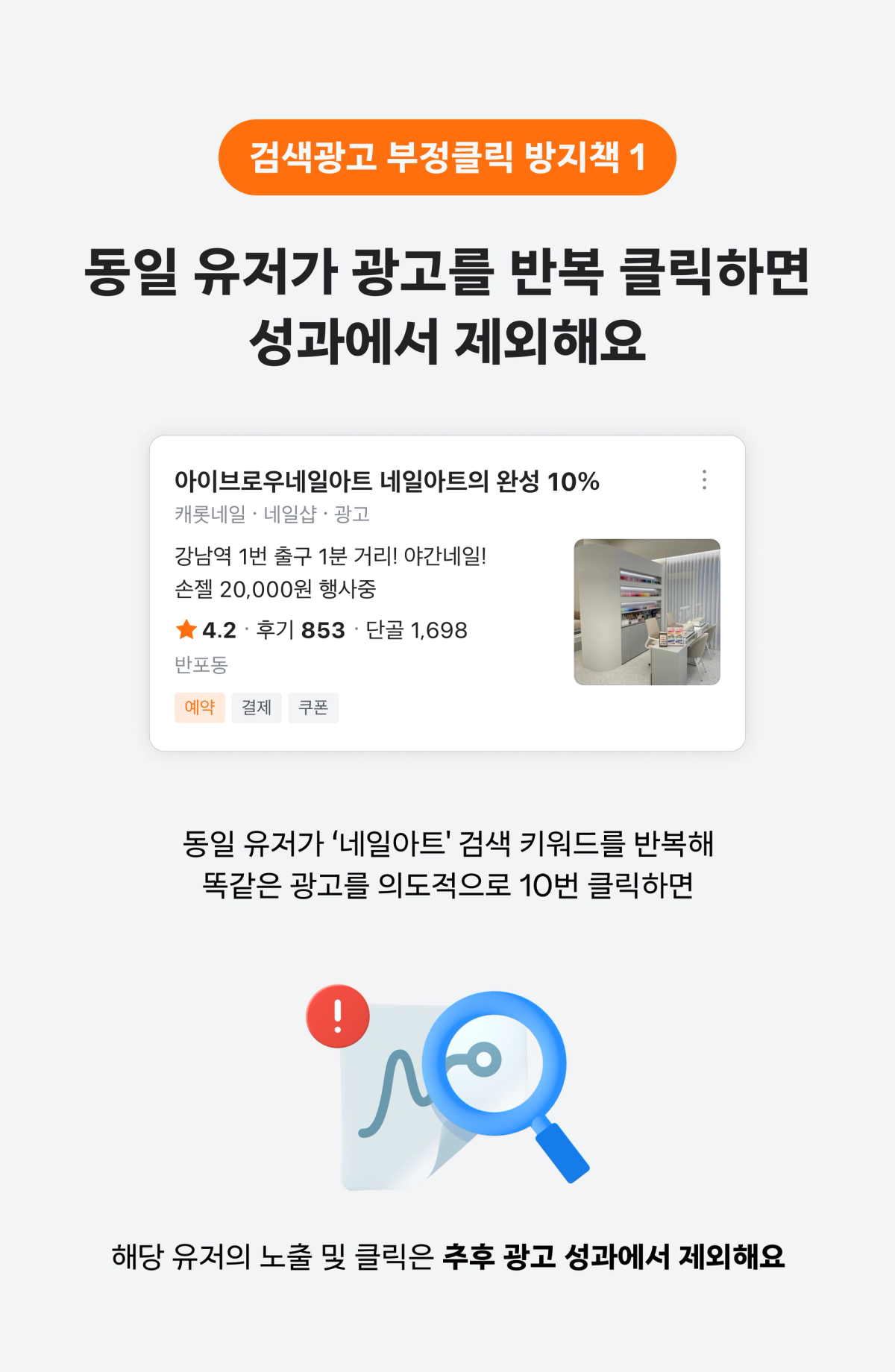
Task: Select the 검색광고 부정클릭 방지책 1 header badge
Action: pos(447,157)
